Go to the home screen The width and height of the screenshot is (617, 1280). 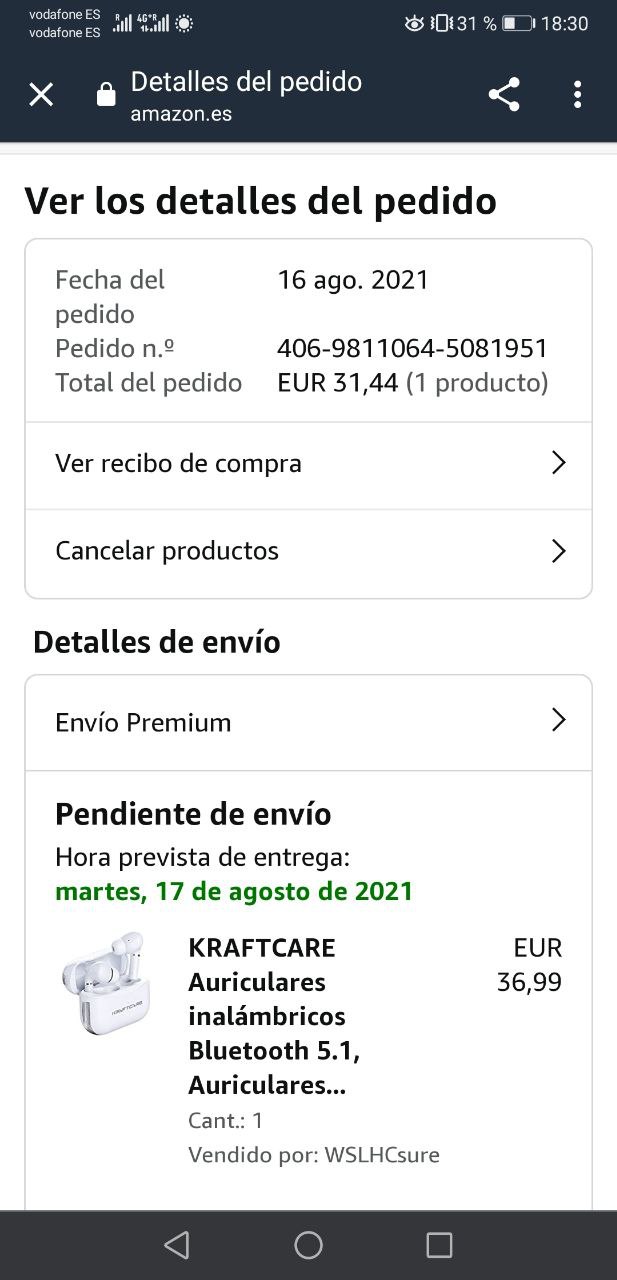[x=308, y=1245]
